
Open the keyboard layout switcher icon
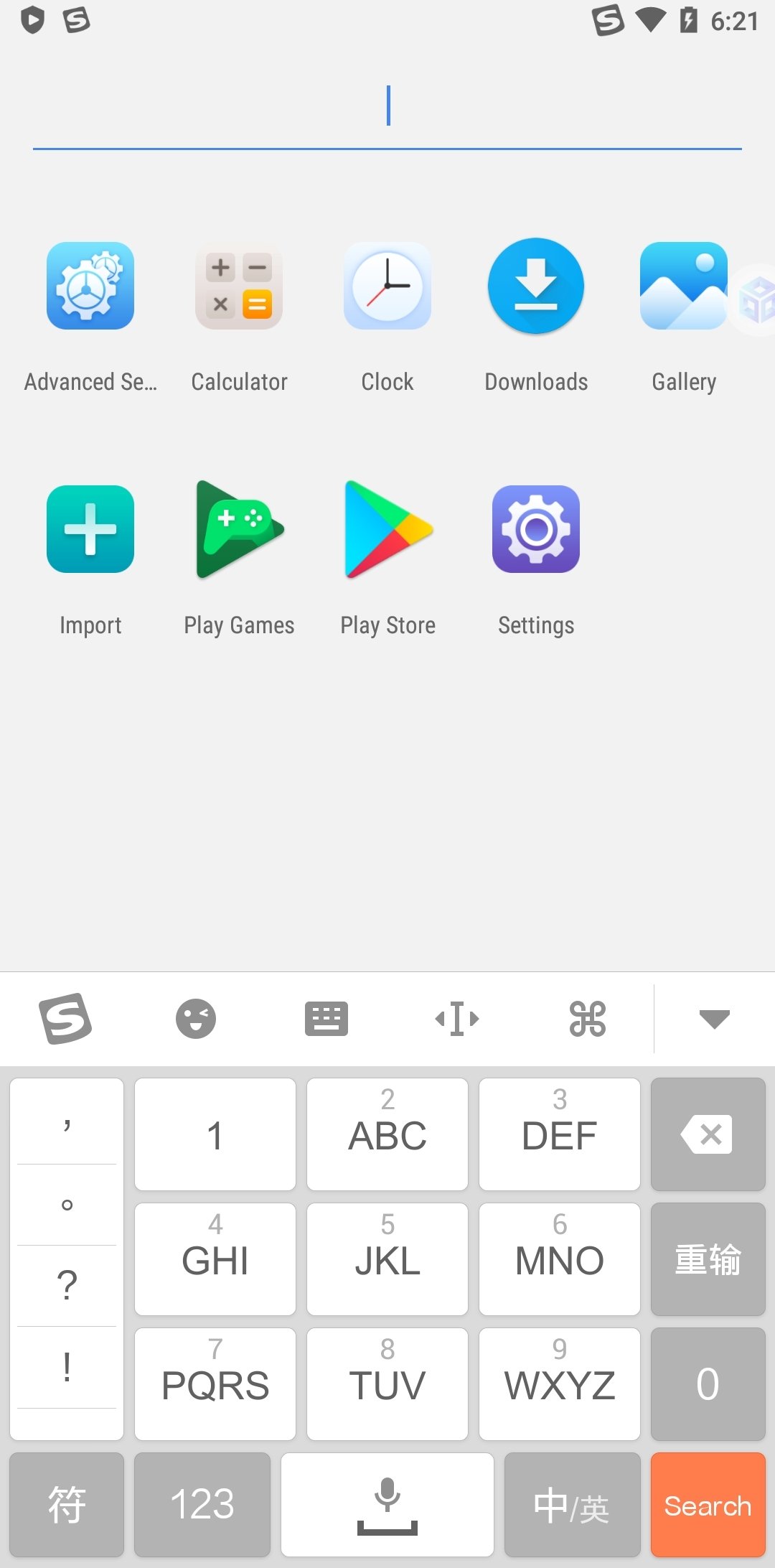327,1018
